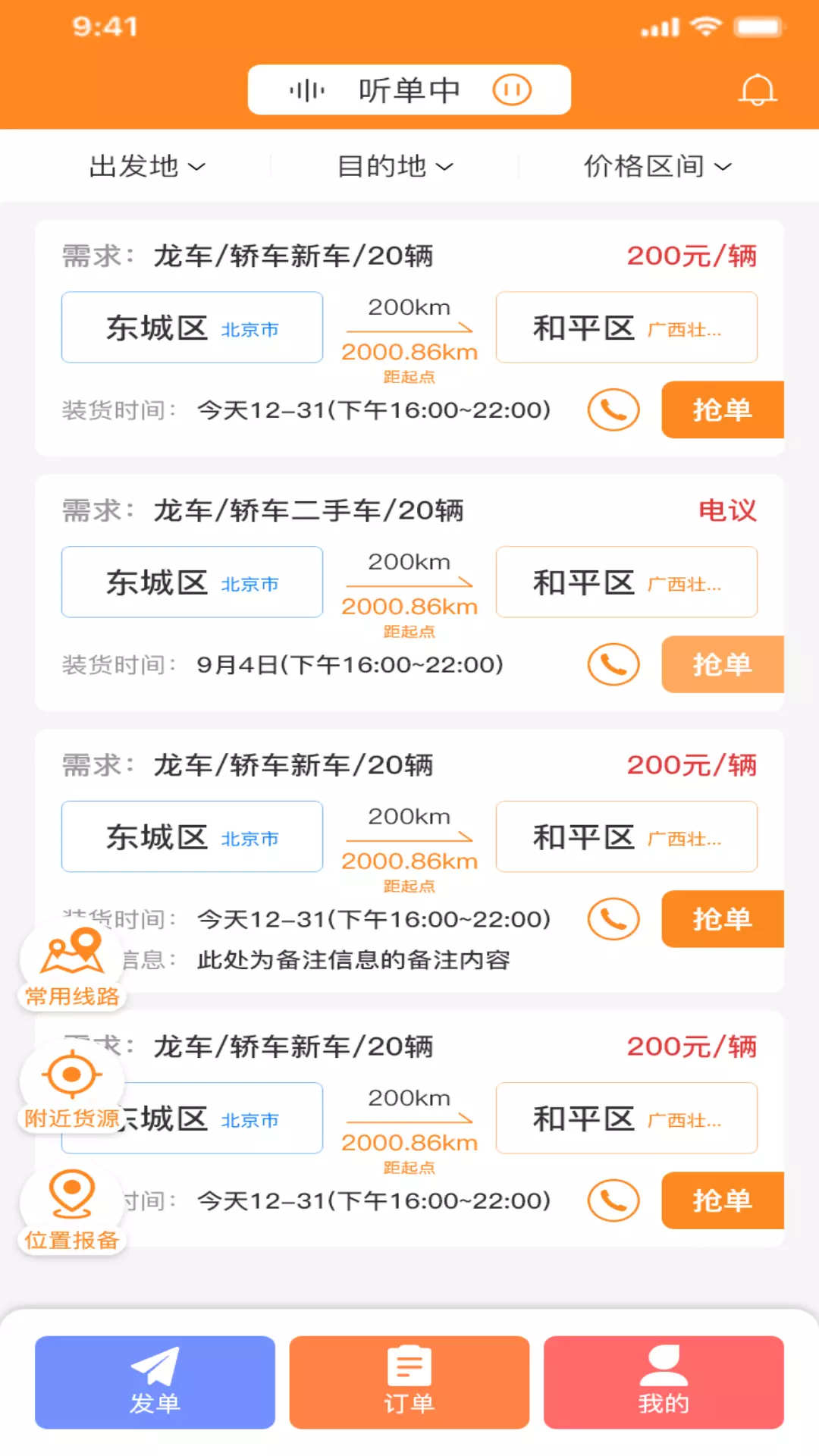This screenshot has width=819, height=1456.
Task: Tap the phone icon on the 备注信息 order
Action: pyautogui.click(x=613, y=919)
